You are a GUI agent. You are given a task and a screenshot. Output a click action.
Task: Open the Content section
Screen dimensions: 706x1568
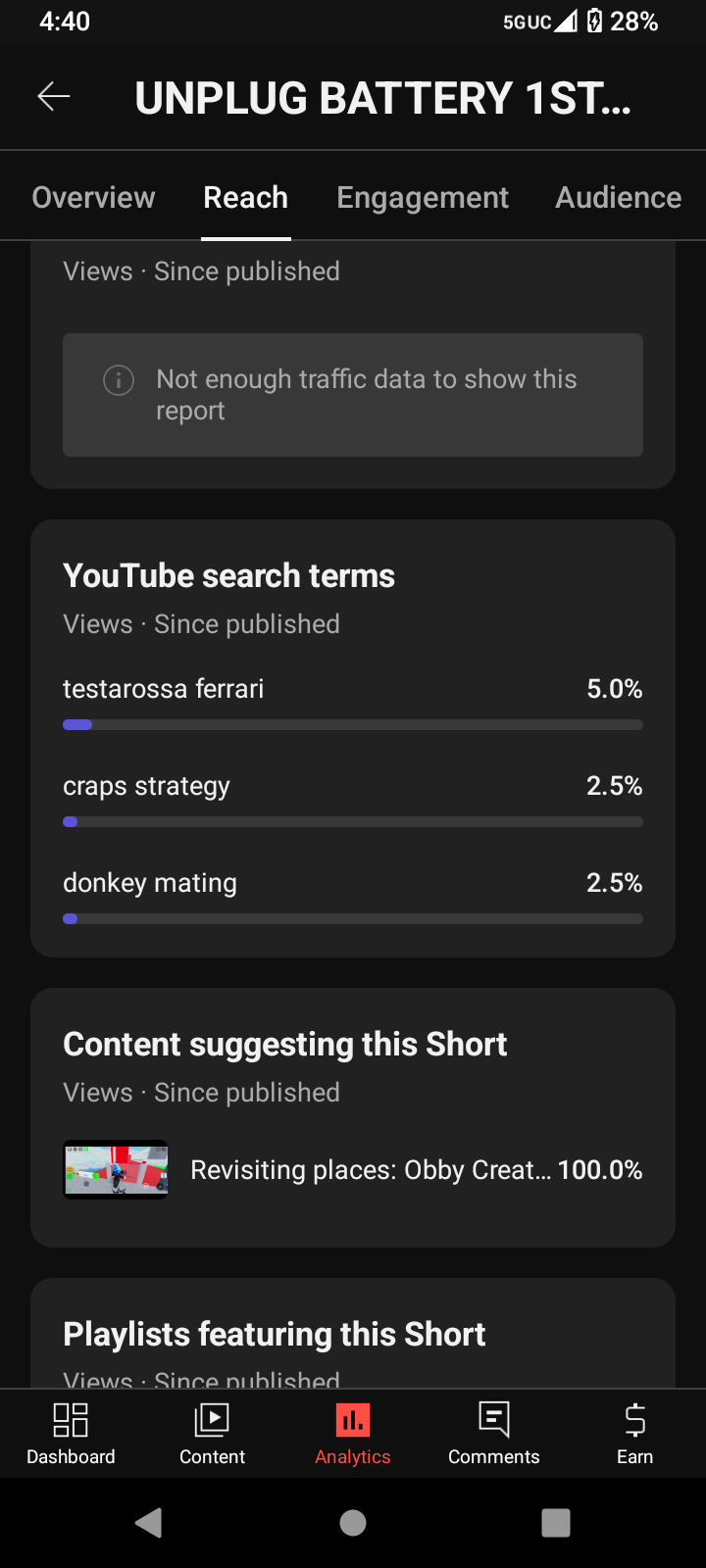pyautogui.click(x=212, y=1433)
